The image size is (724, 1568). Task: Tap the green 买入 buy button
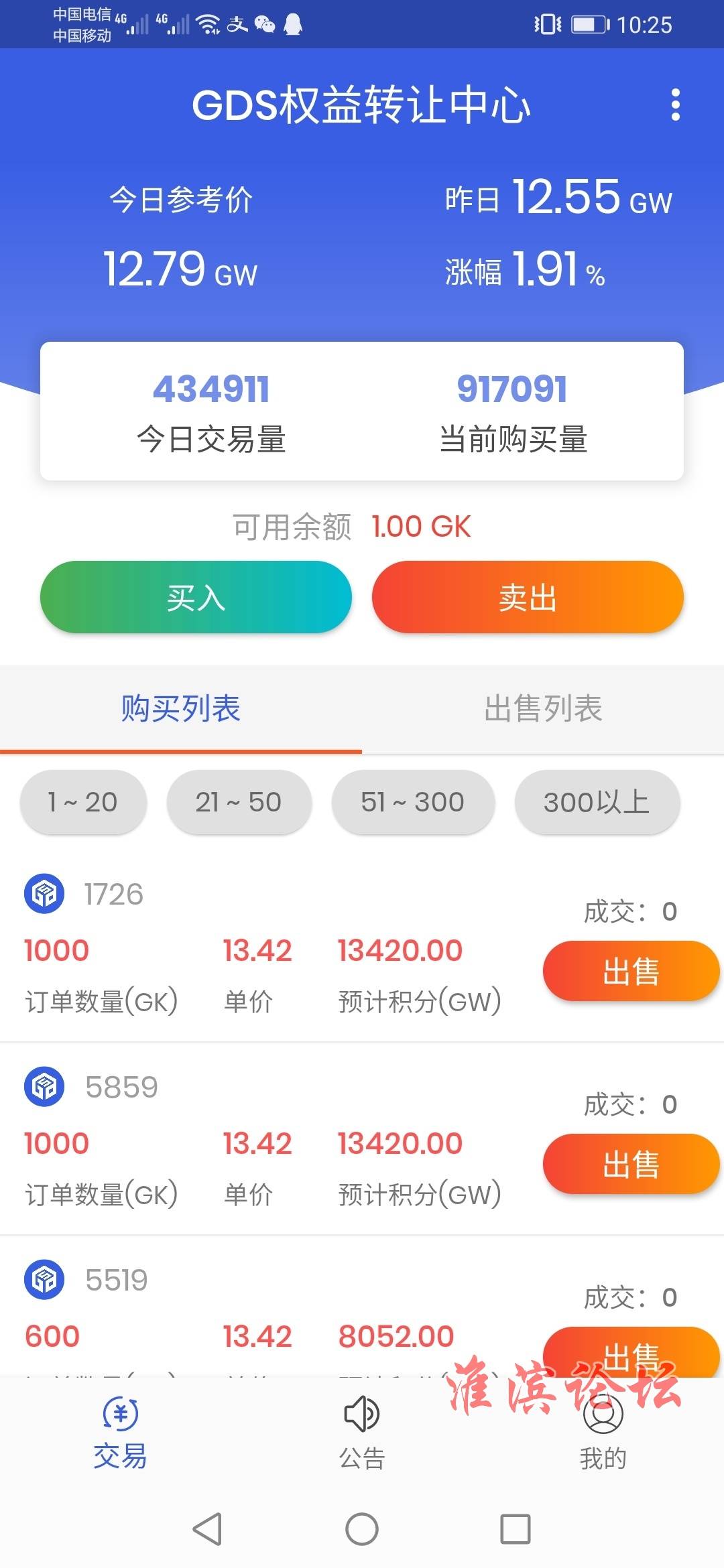click(x=196, y=597)
